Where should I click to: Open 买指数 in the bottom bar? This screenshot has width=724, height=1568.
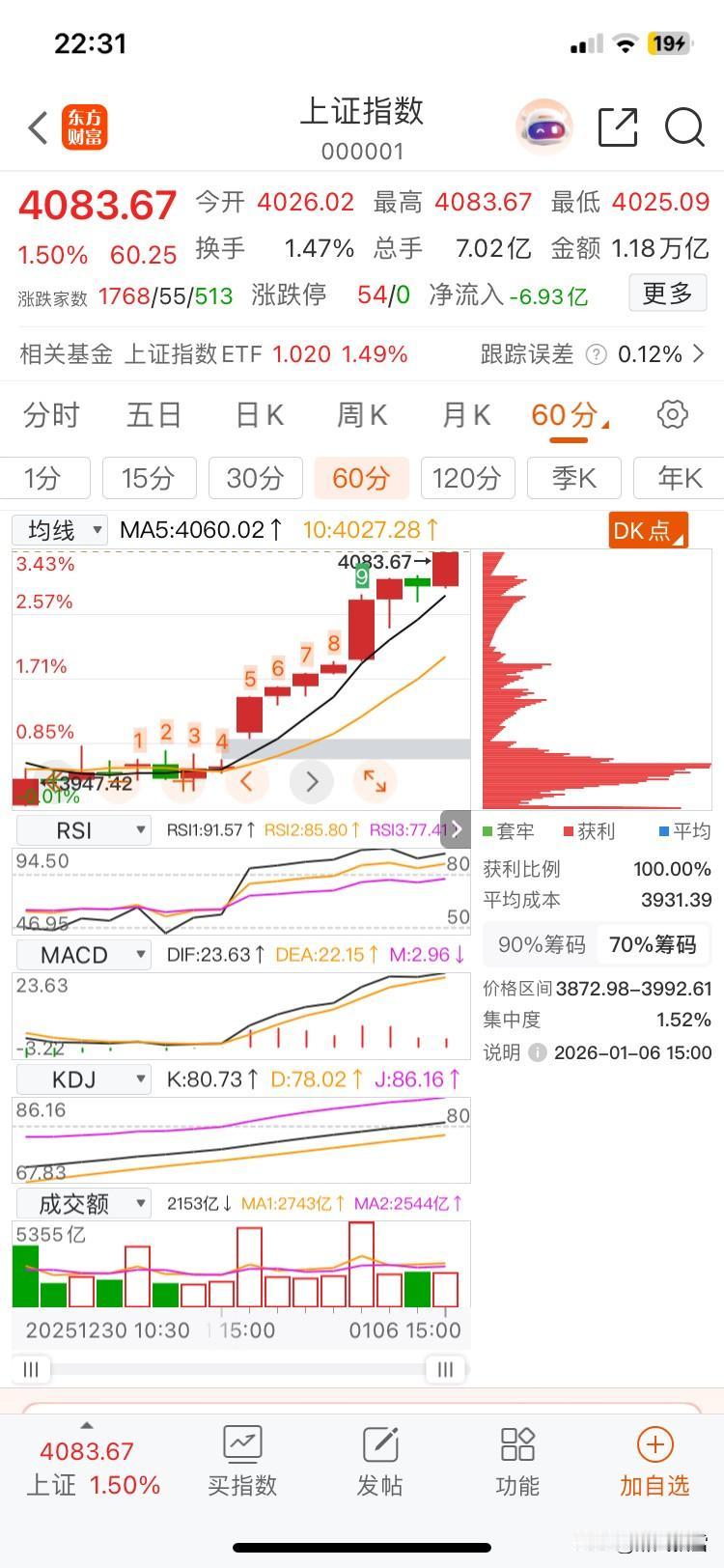click(x=242, y=1462)
